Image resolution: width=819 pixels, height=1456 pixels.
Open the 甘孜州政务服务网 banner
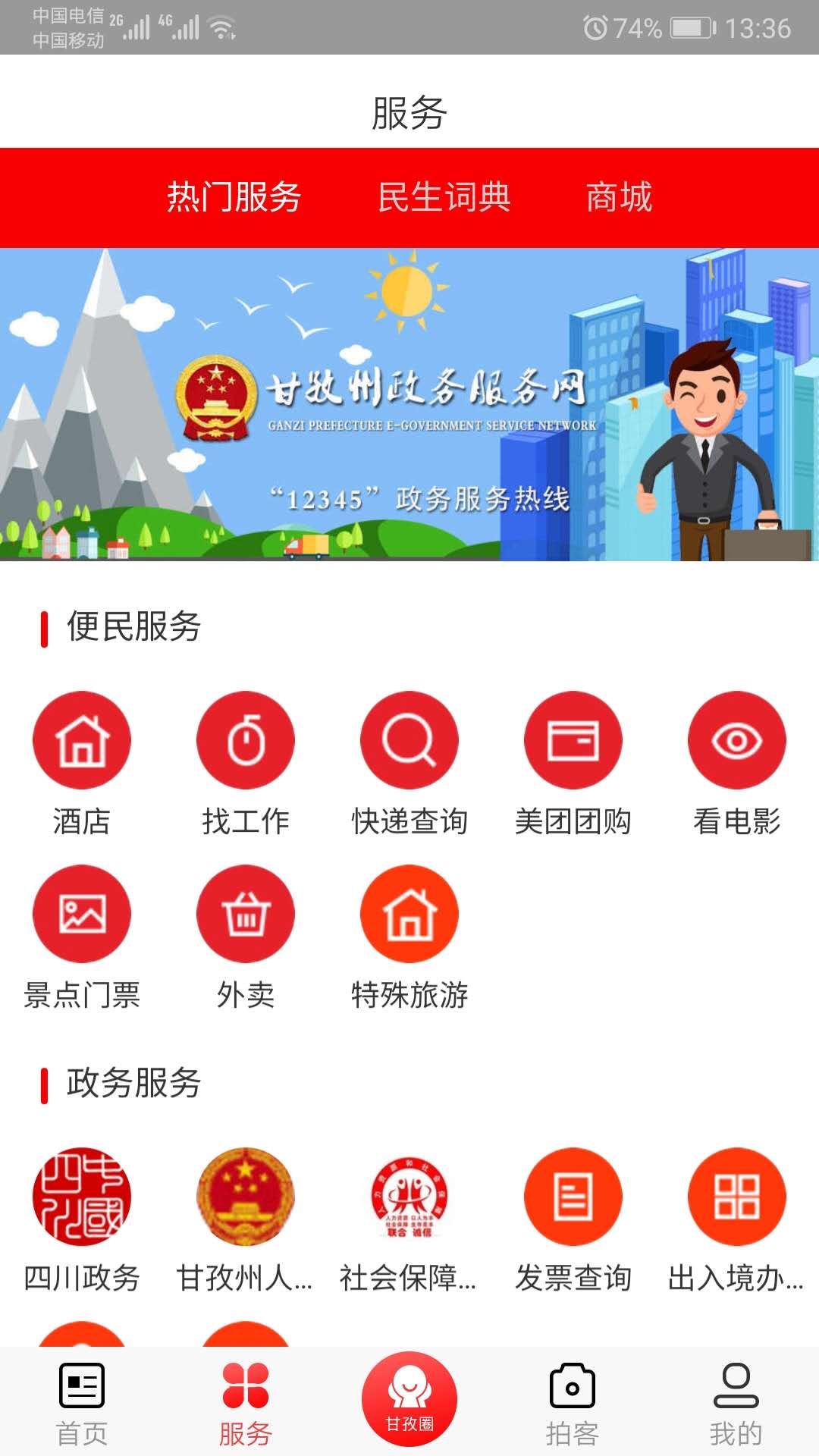pos(409,405)
